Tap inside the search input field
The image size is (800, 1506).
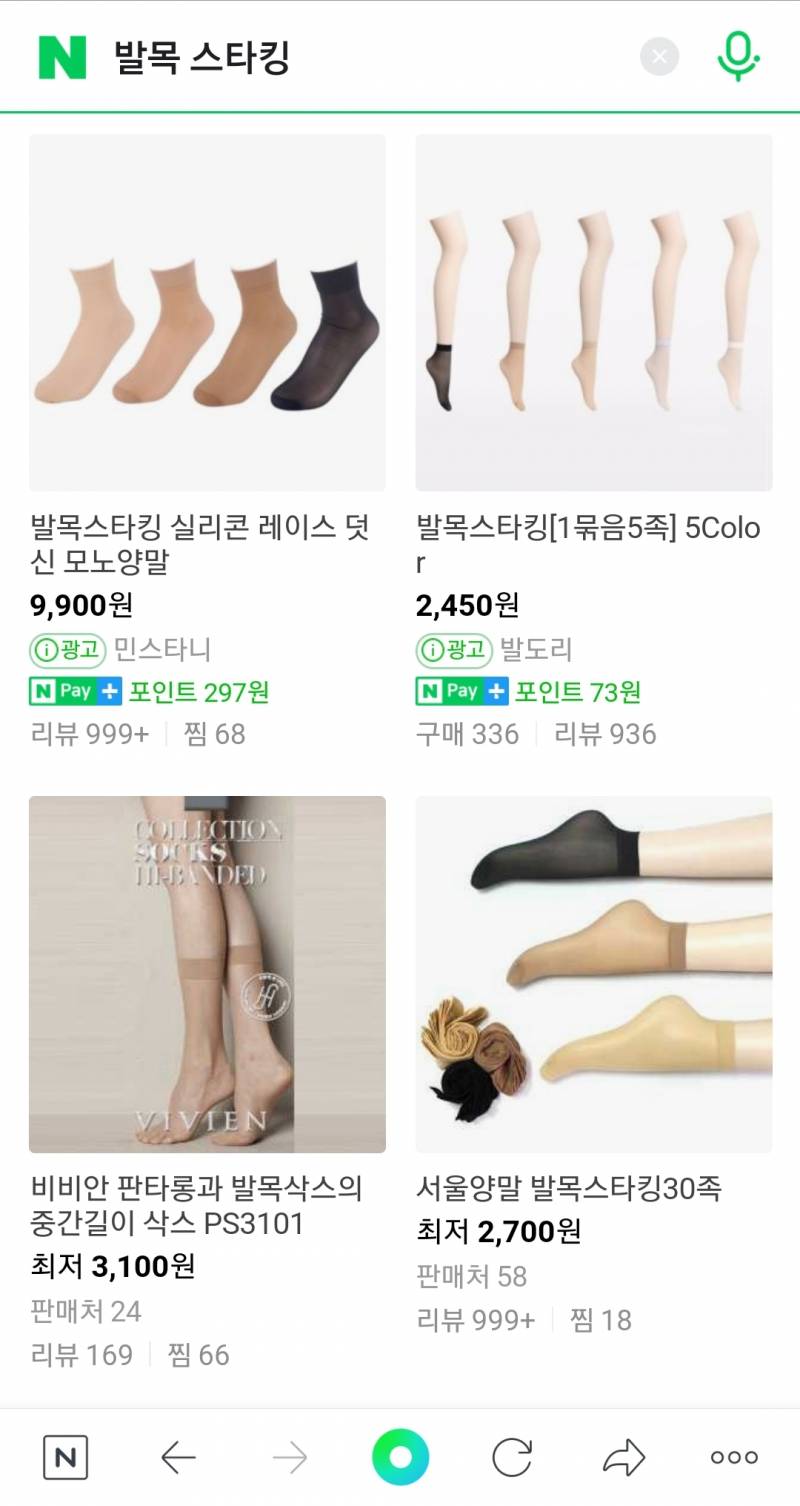click(300, 57)
